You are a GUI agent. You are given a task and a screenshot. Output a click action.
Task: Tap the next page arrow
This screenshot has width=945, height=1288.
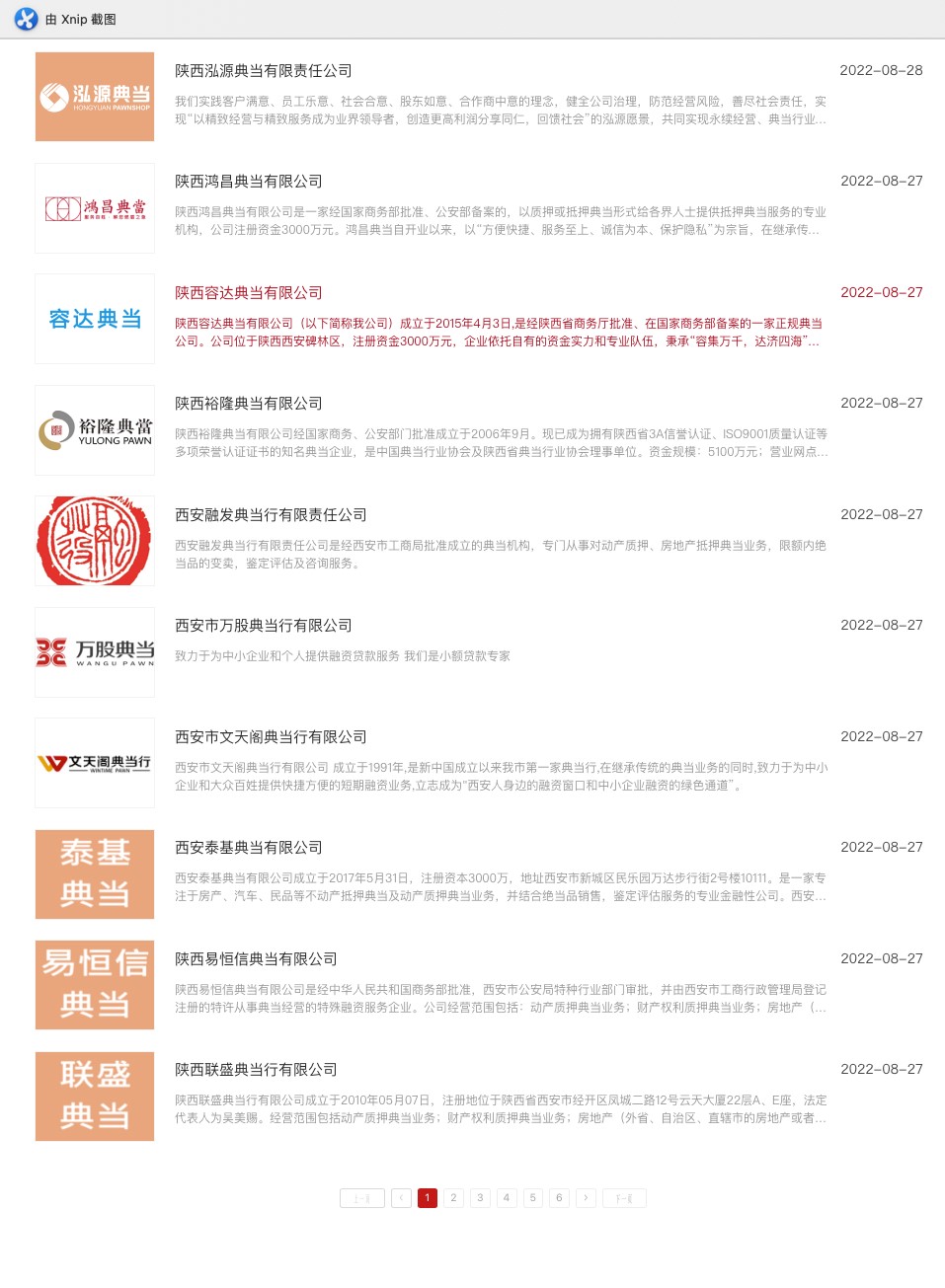(586, 1198)
